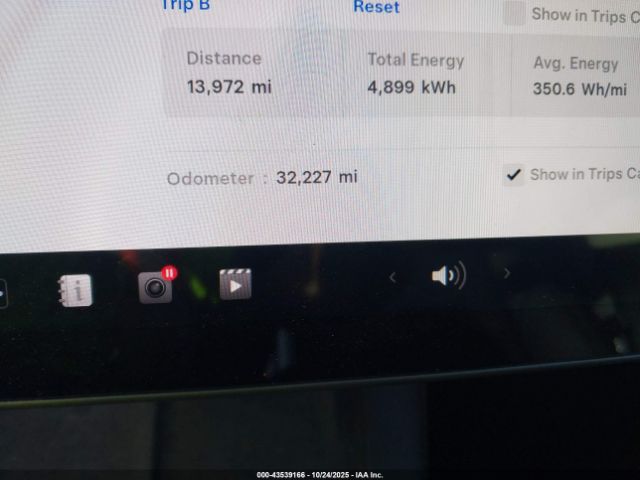Uncheck Show in Trips Card for Odometer
The height and width of the screenshot is (480, 640).
coord(514,175)
